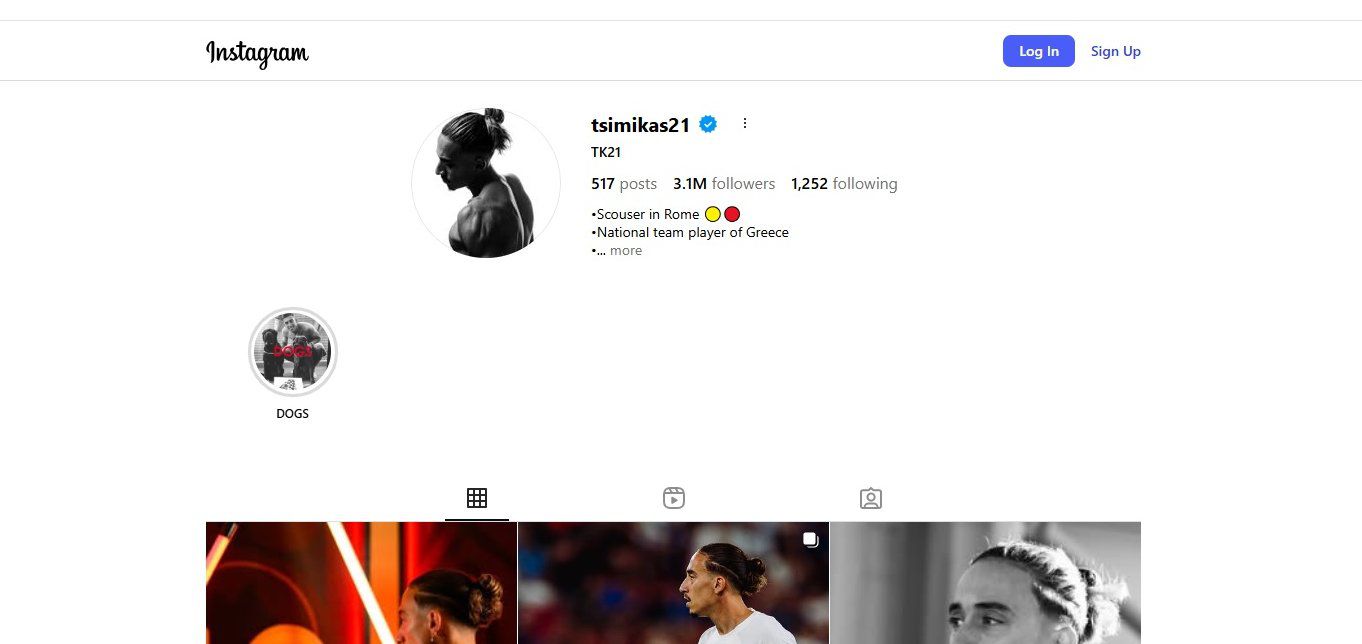Expand the bio with more
This screenshot has width=1362, height=644.
coord(626,251)
